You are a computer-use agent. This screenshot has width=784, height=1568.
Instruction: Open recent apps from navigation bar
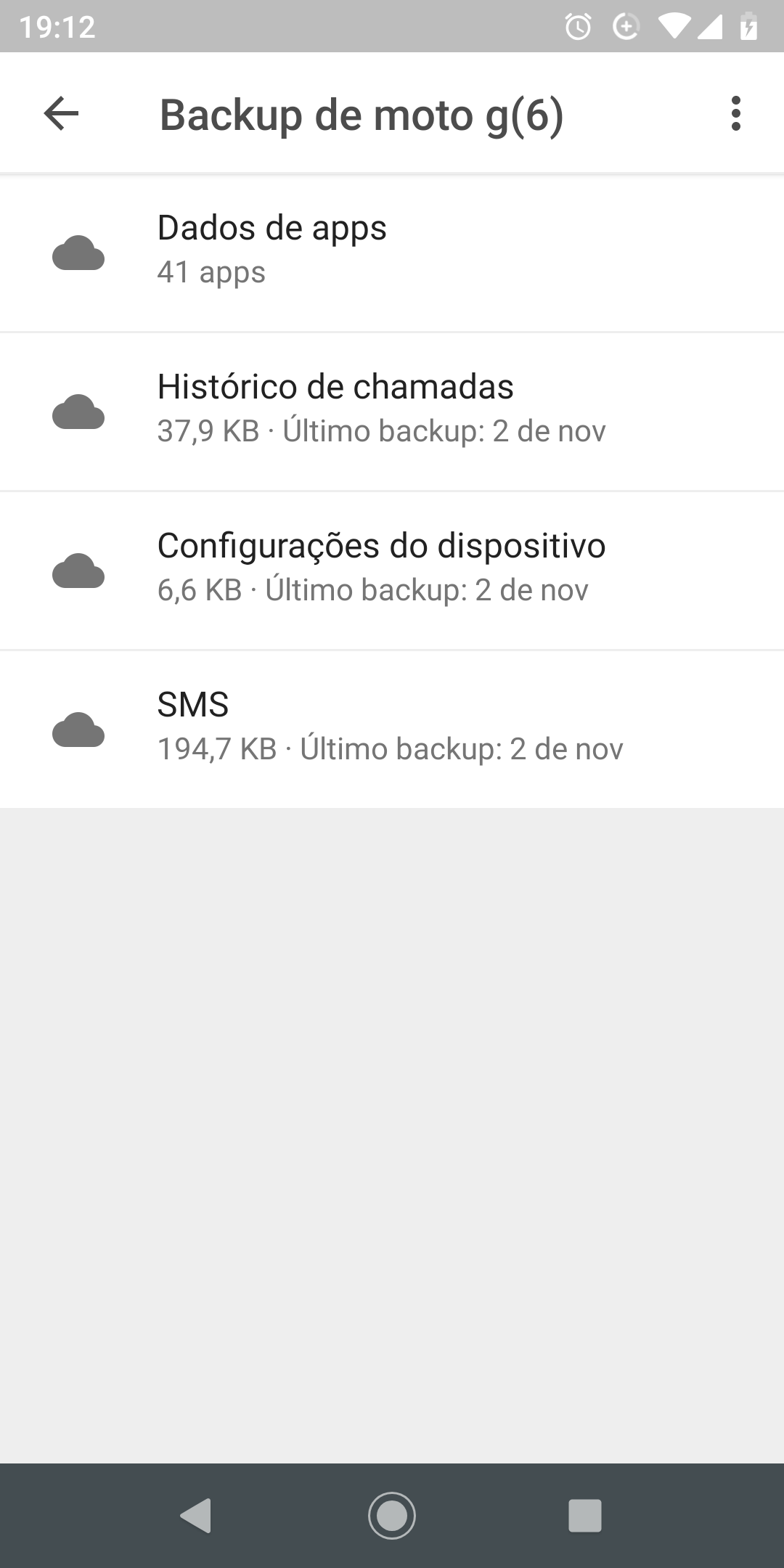(584, 1515)
